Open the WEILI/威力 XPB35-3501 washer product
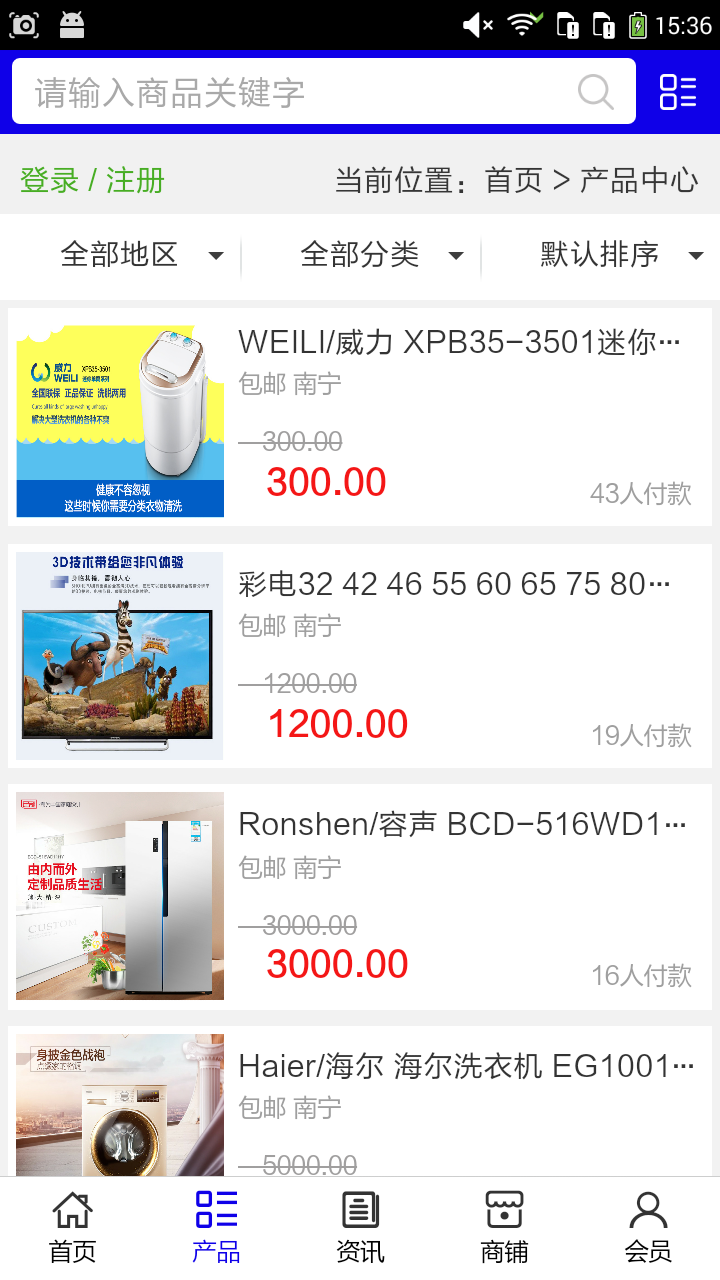The width and height of the screenshot is (720, 1280). (460, 343)
